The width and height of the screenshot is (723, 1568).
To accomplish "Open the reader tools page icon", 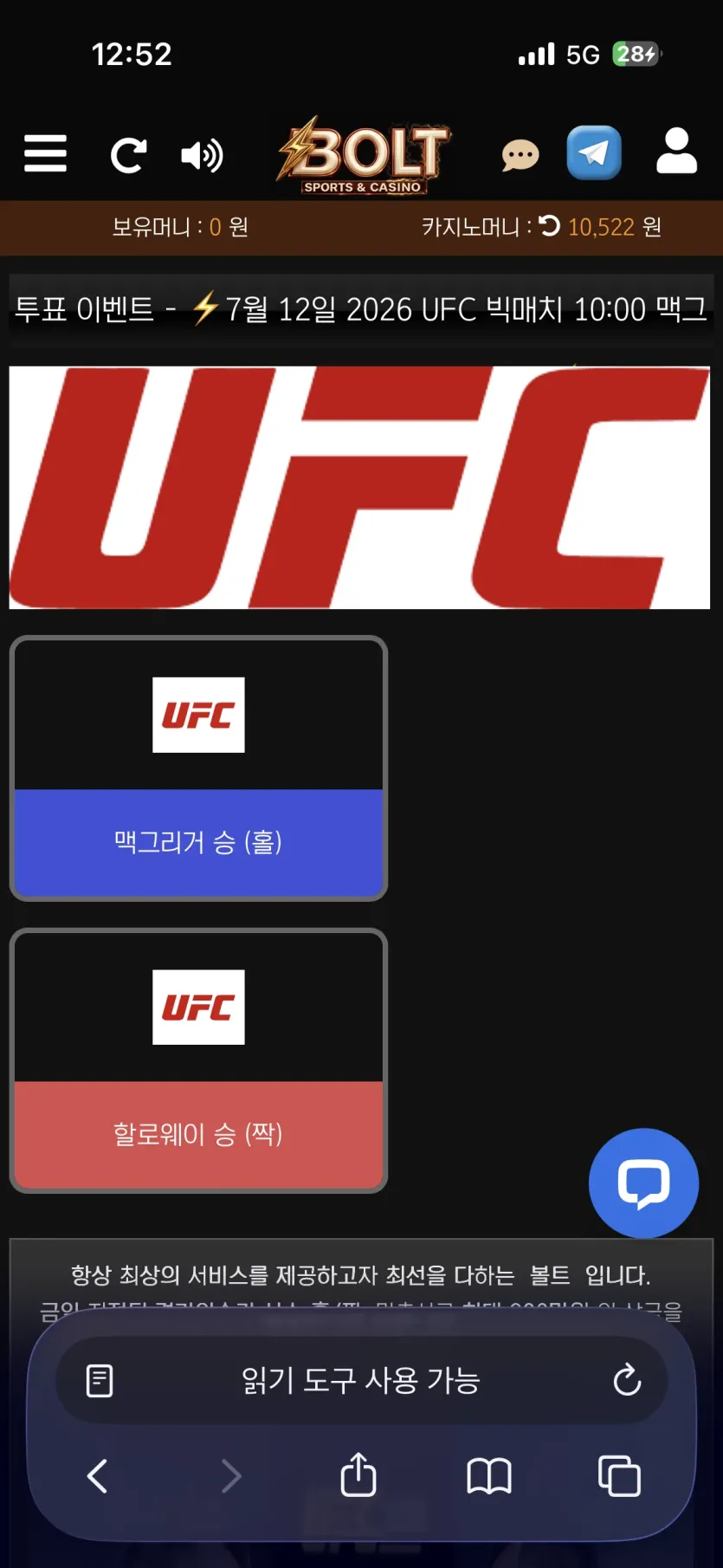I will tap(100, 1380).
